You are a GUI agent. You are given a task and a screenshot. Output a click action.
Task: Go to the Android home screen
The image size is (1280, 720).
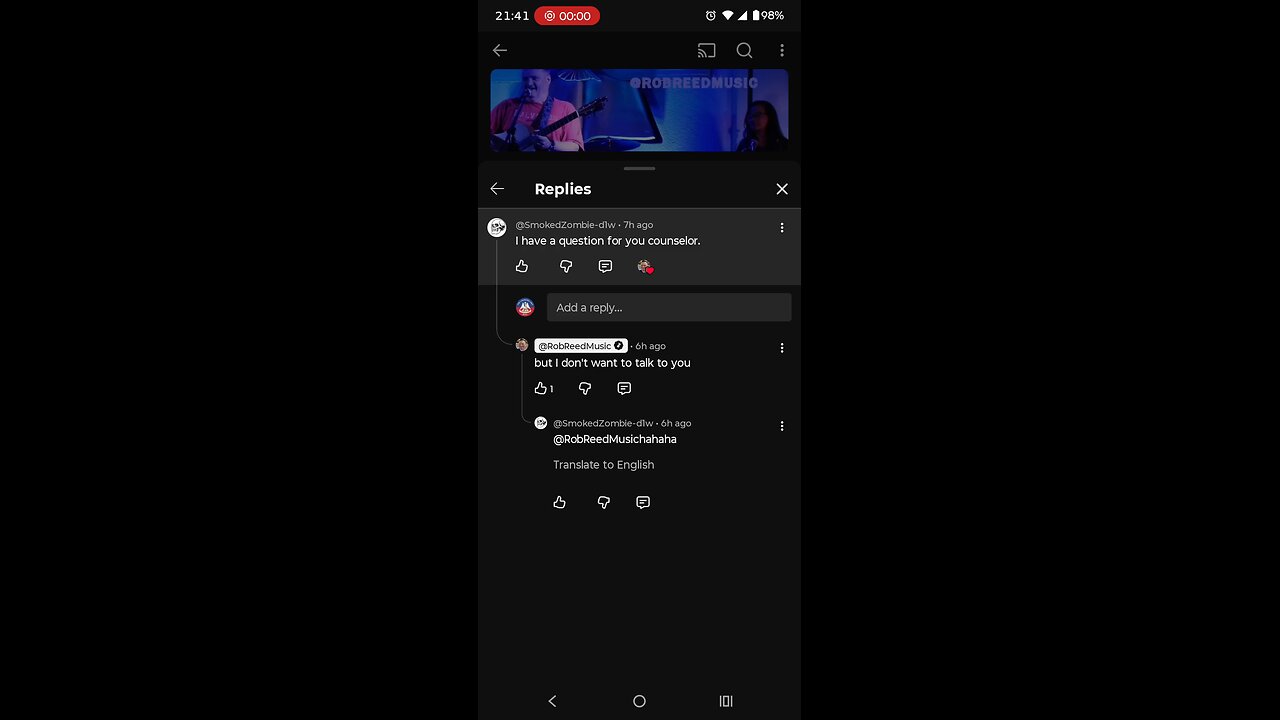click(x=640, y=701)
